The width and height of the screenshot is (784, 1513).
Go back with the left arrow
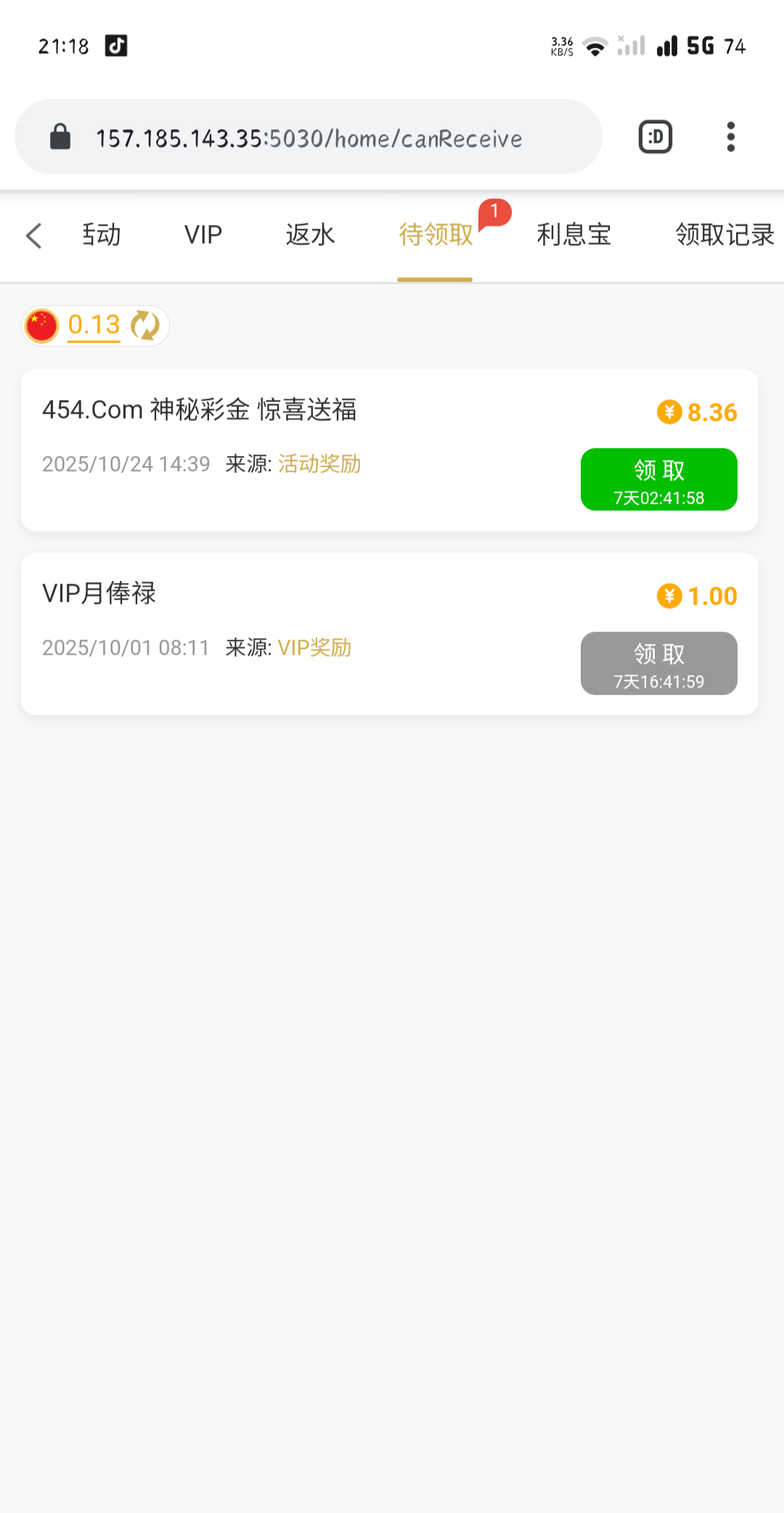[33, 235]
